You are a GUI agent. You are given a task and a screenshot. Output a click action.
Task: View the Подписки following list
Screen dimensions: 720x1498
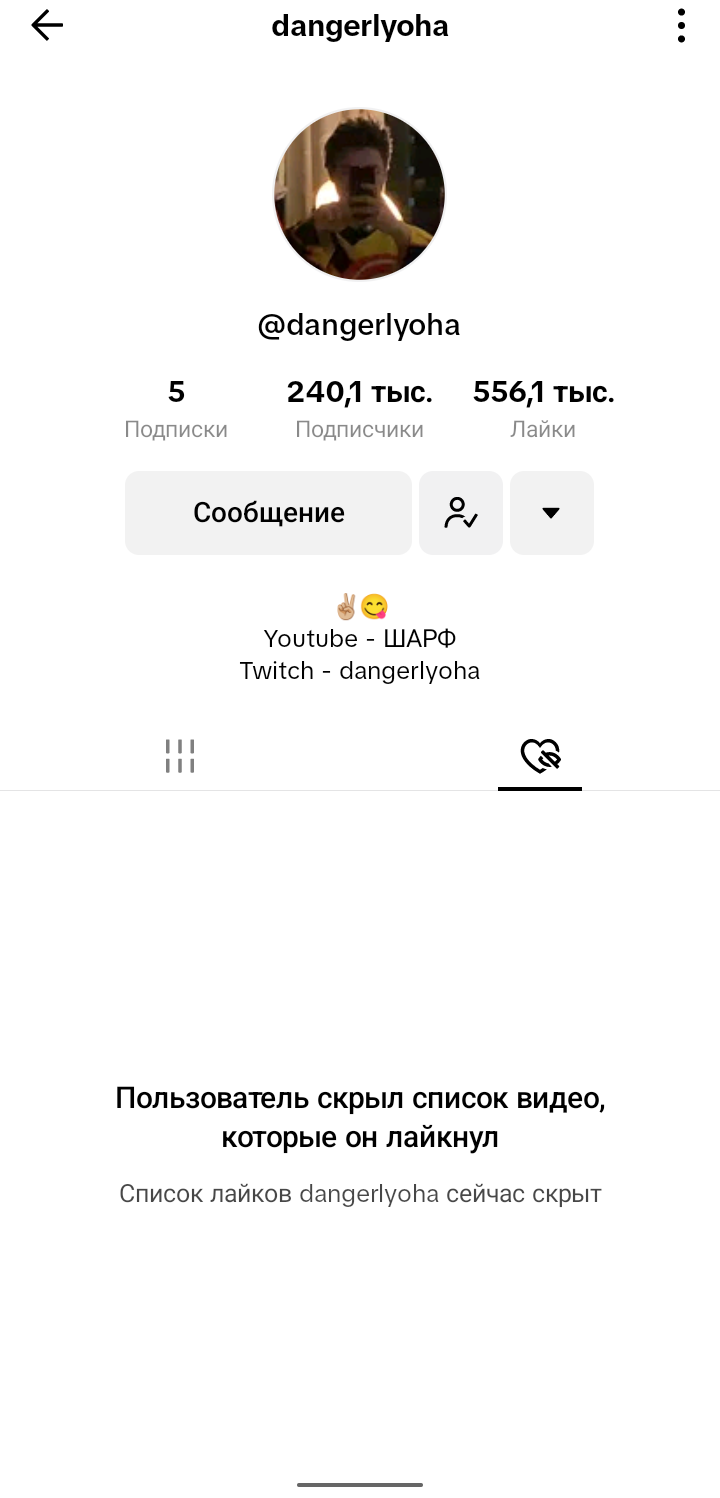click(x=176, y=409)
